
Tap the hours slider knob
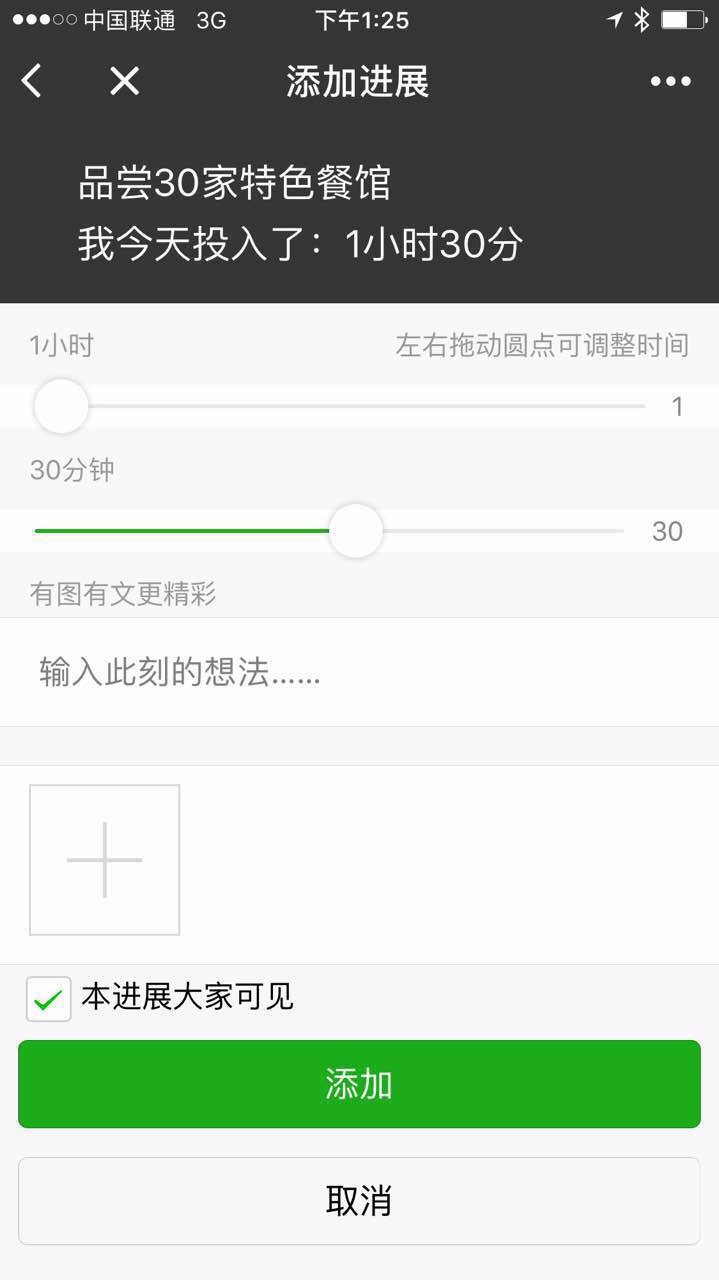61,406
